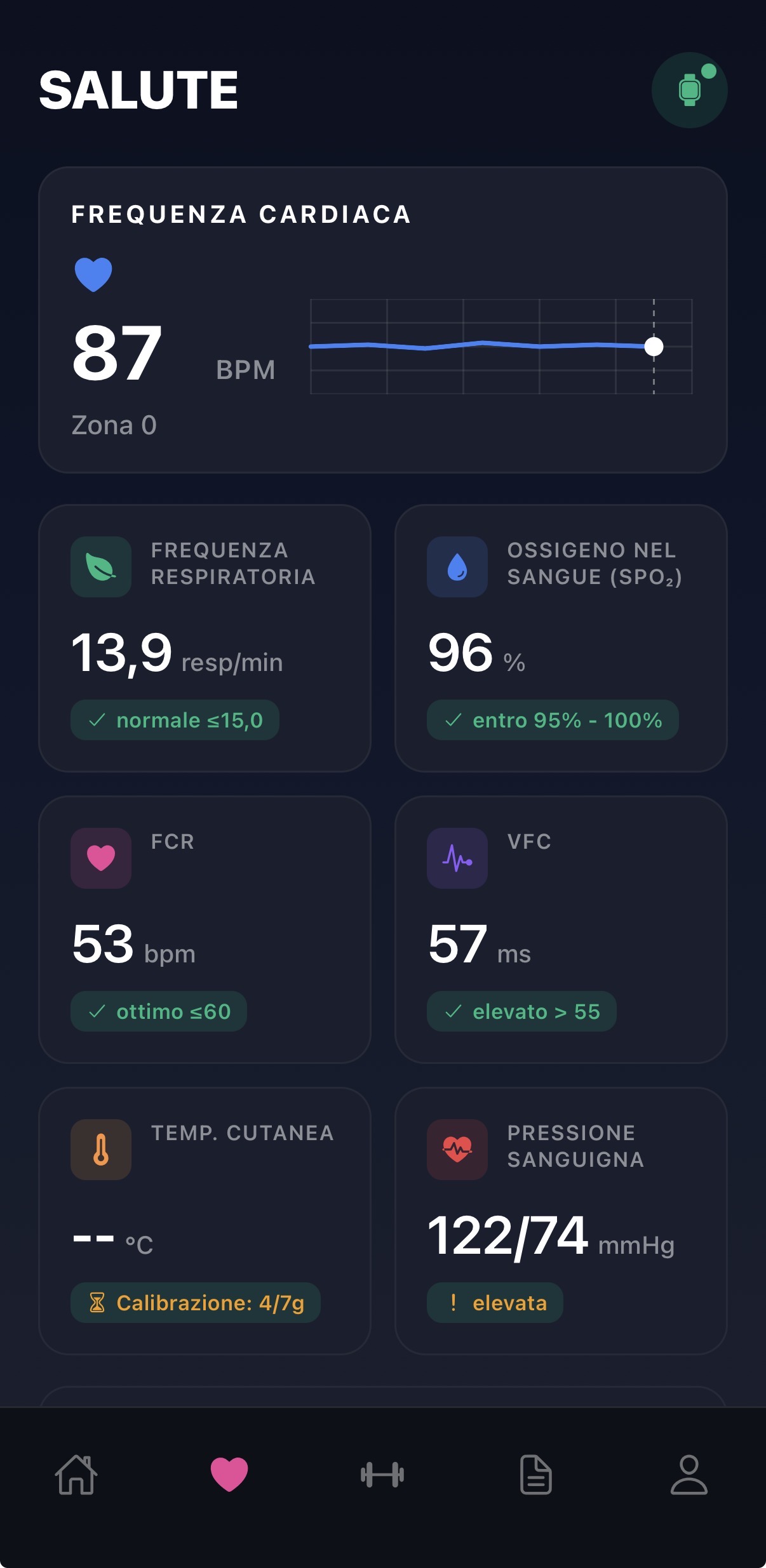The width and height of the screenshot is (766, 1568).
Task: Open the connected watch device status
Action: pos(689,90)
